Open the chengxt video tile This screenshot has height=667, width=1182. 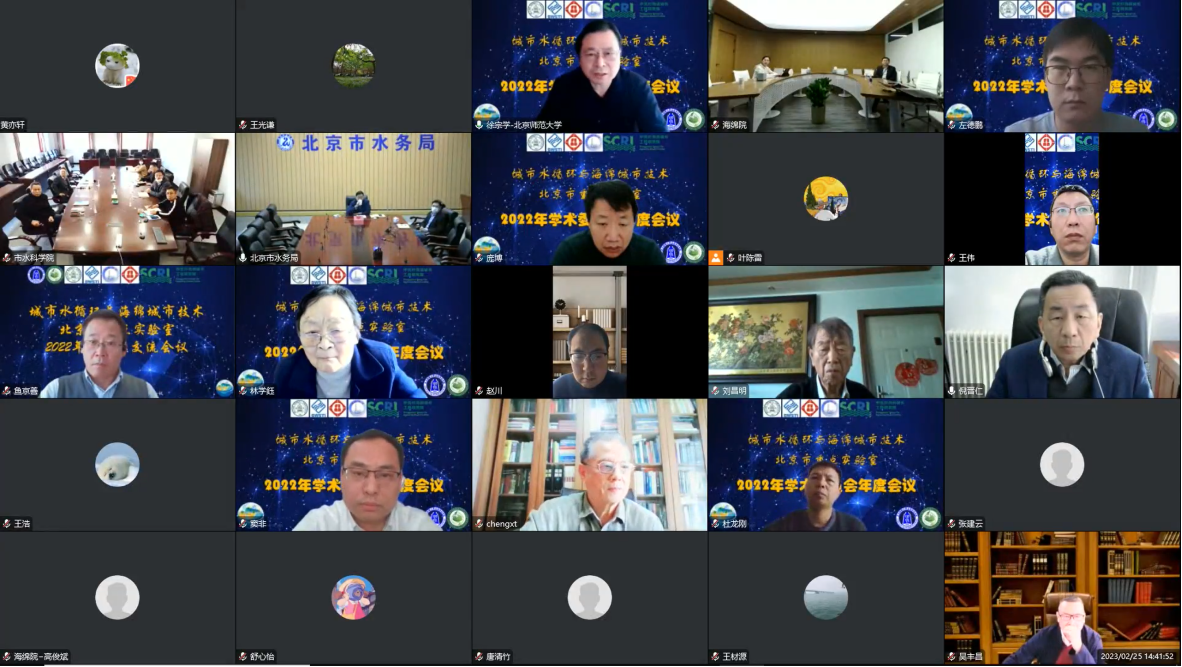click(590, 465)
